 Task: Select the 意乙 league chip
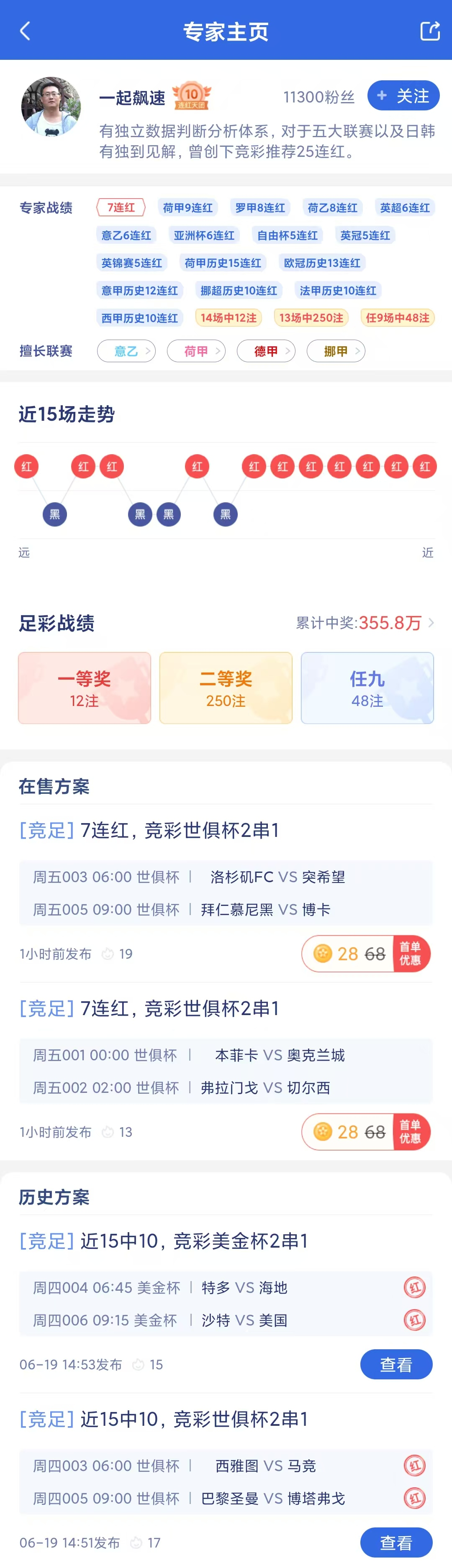coord(126,351)
